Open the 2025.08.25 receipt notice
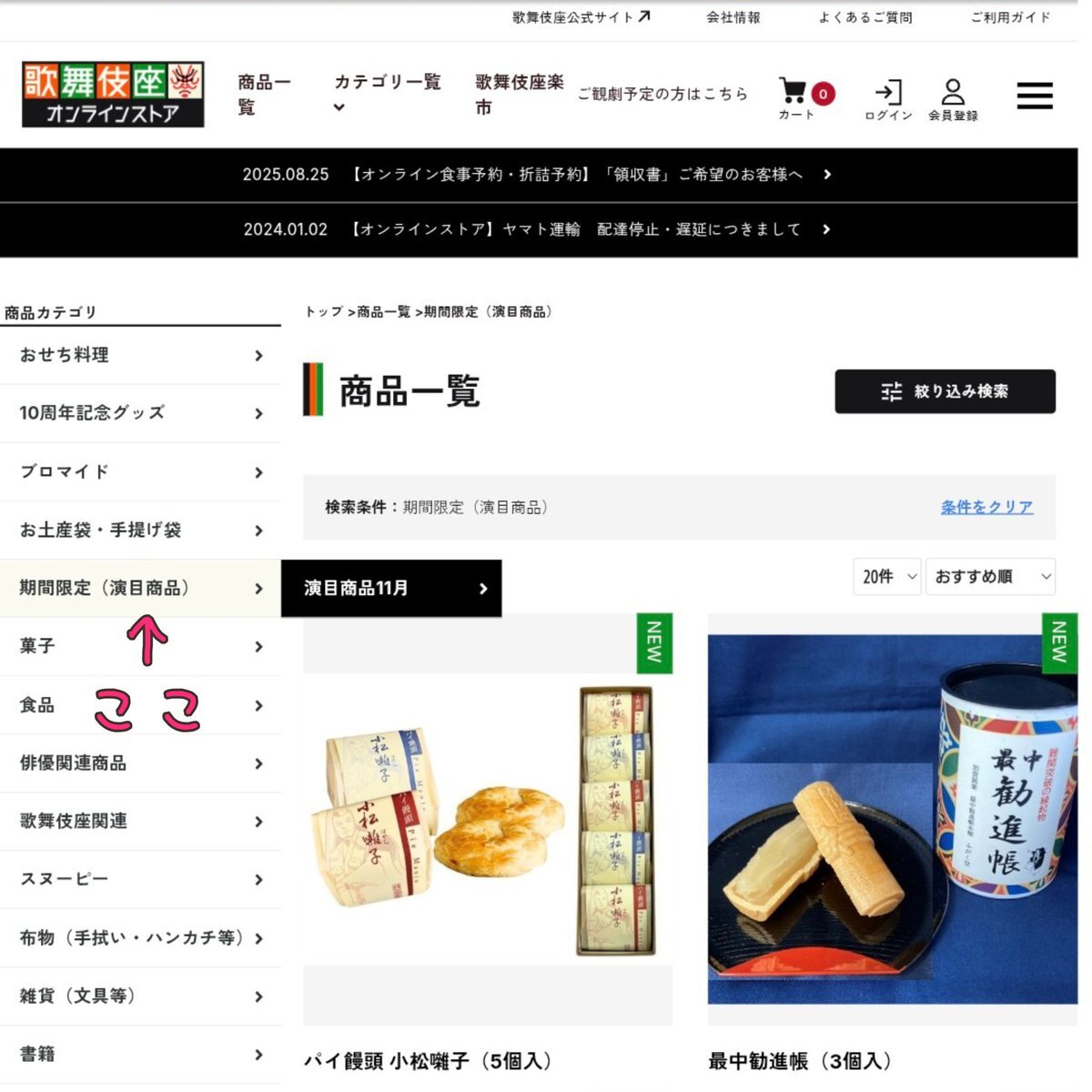1092x1092 pixels. [x=539, y=175]
